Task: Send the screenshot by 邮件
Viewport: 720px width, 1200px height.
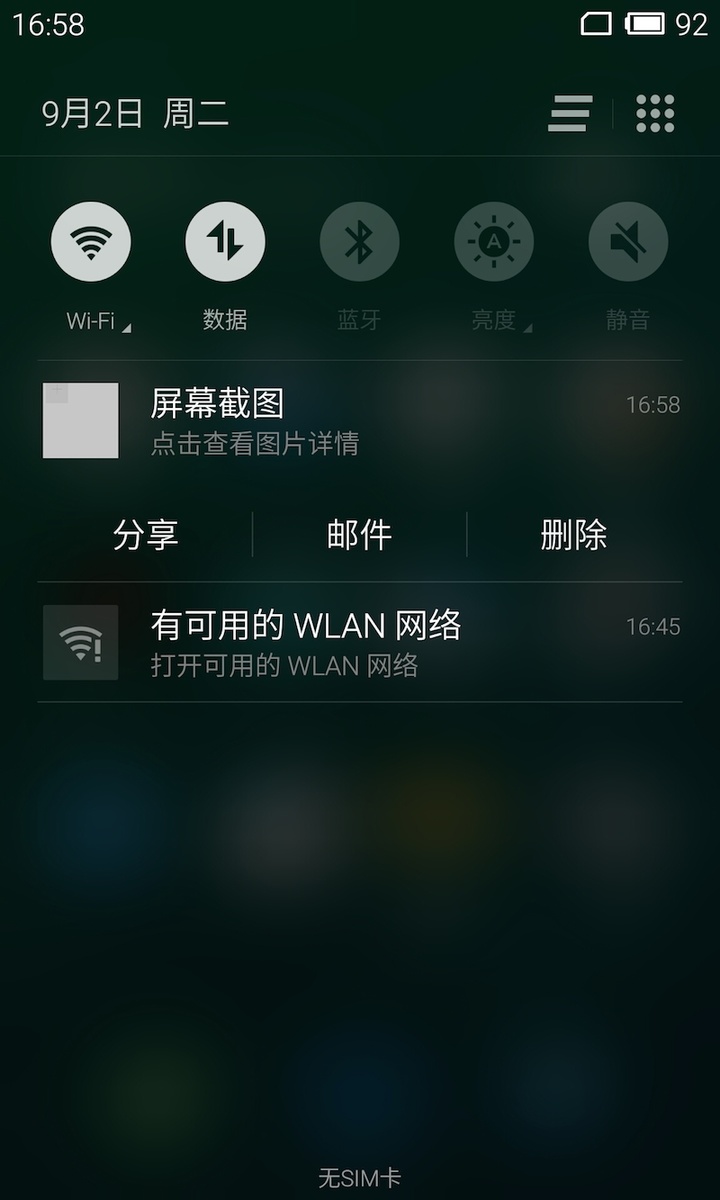Action: [x=359, y=535]
